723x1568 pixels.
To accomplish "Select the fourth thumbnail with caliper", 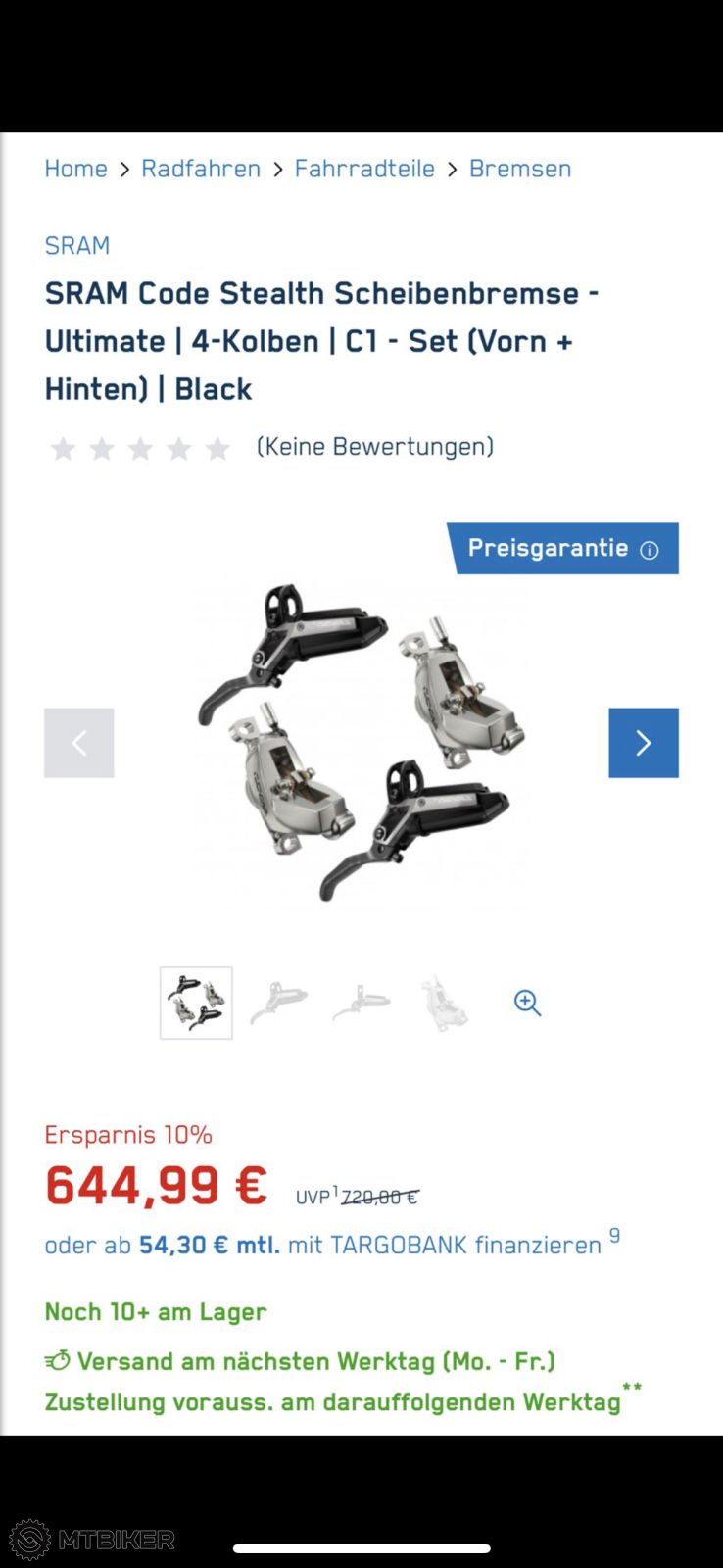I will 445,1003.
